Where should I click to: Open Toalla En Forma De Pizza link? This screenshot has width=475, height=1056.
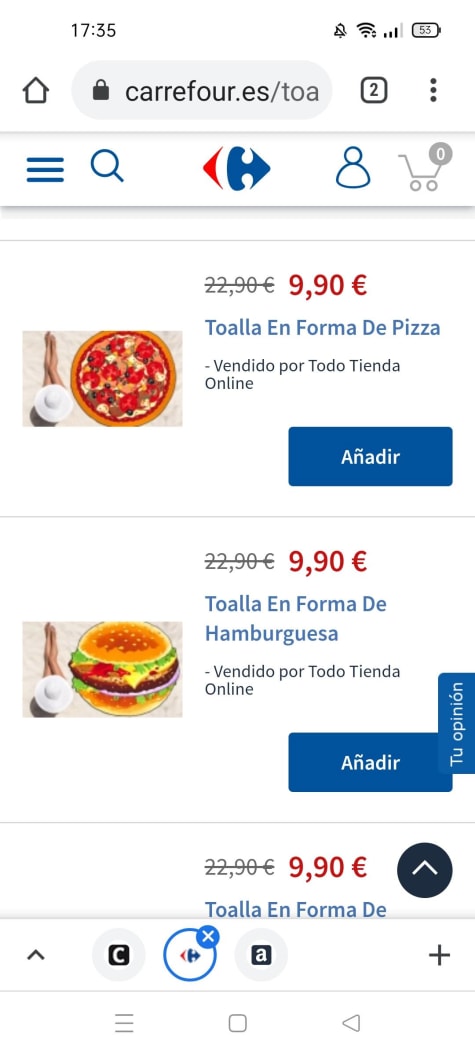[323, 328]
